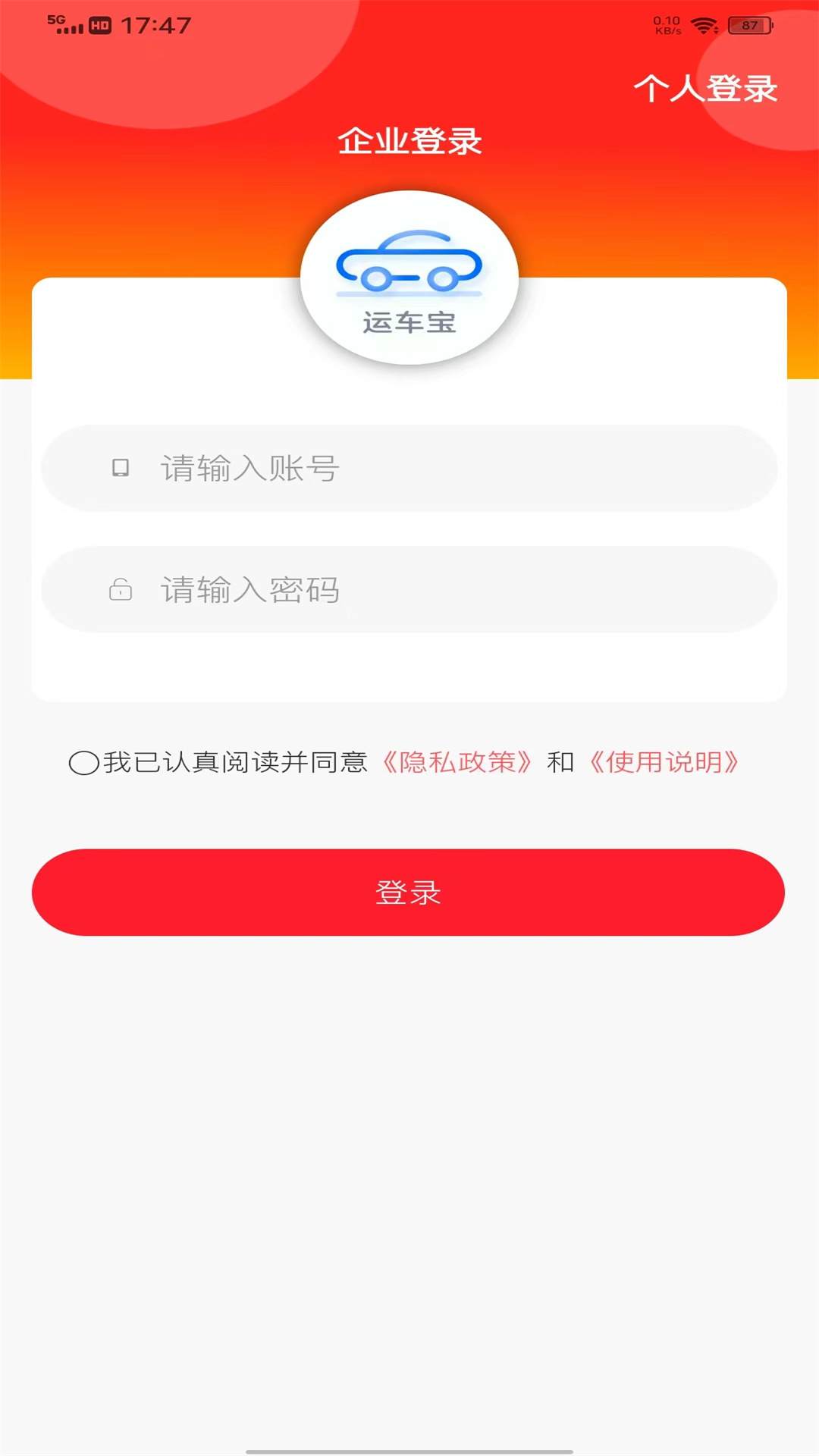Tap the 运车宝 app name text
The width and height of the screenshot is (819, 1456).
point(409,324)
